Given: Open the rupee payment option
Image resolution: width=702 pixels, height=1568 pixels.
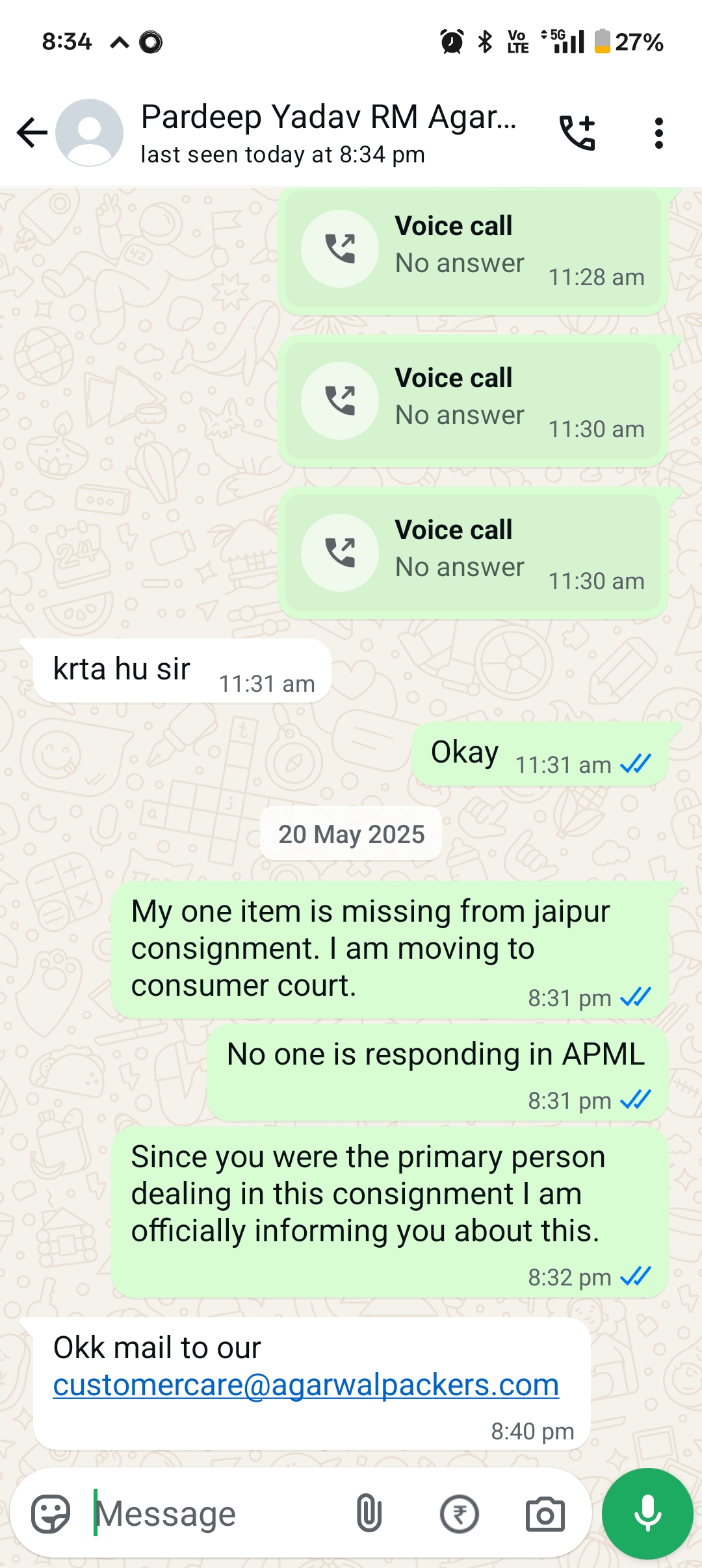Looking at the screenshot, I should (x=460, y=1514).
